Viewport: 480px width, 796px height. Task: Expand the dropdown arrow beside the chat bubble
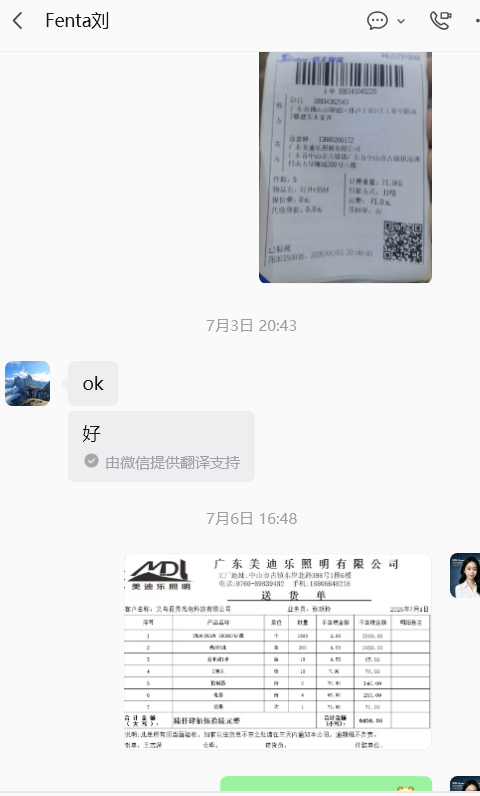(x=401, y=21)
